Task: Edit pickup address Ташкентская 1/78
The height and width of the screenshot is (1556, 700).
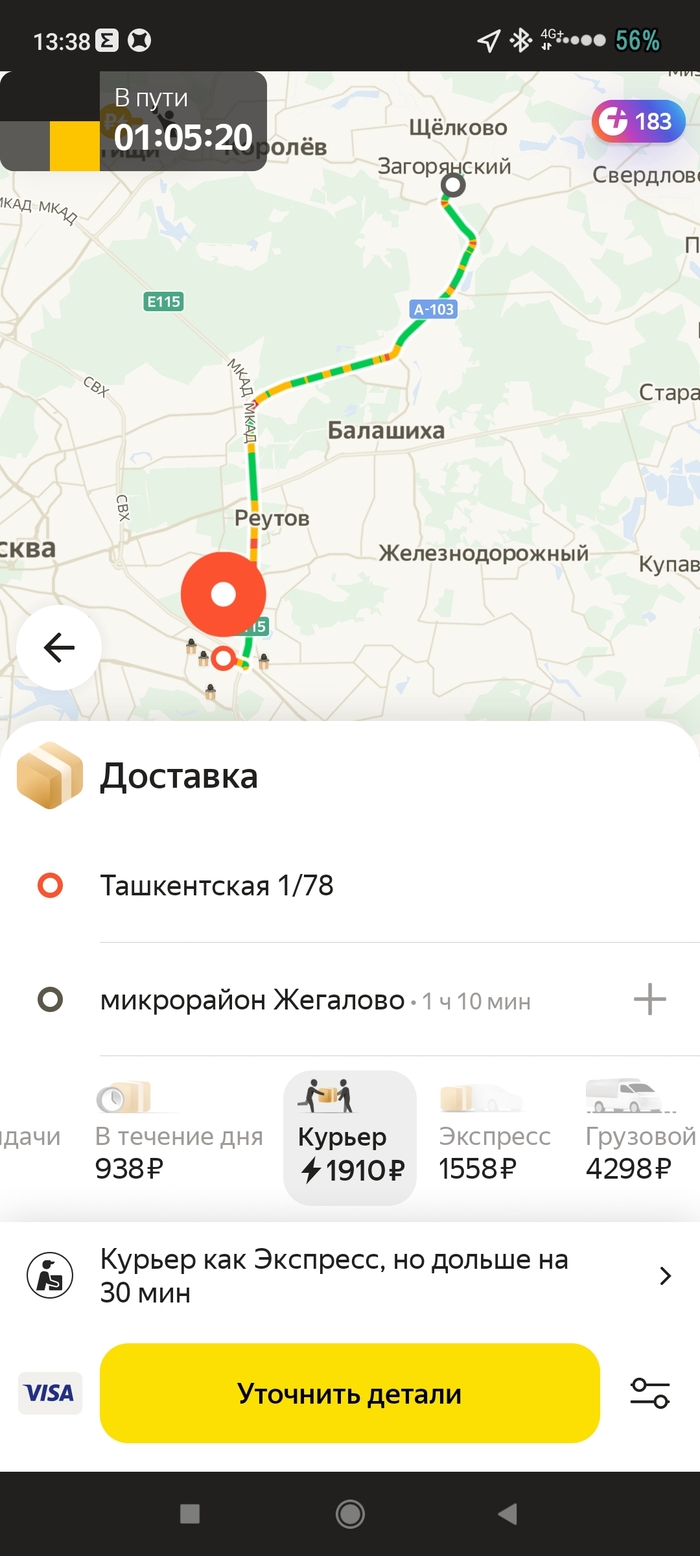Action: tap(217, 885)
